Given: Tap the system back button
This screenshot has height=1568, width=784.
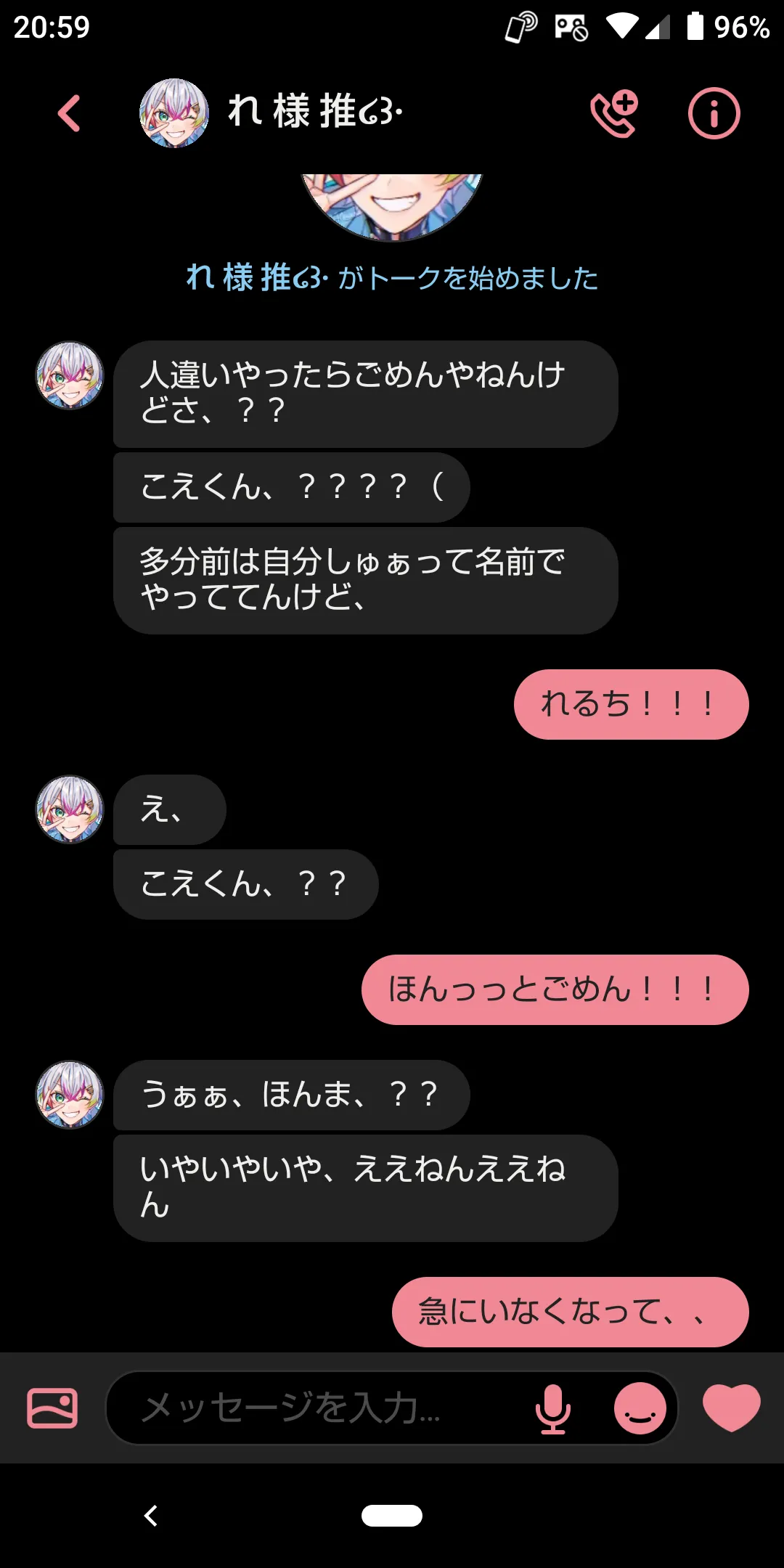Looking at the screenshot, I should coord(151,1516).
